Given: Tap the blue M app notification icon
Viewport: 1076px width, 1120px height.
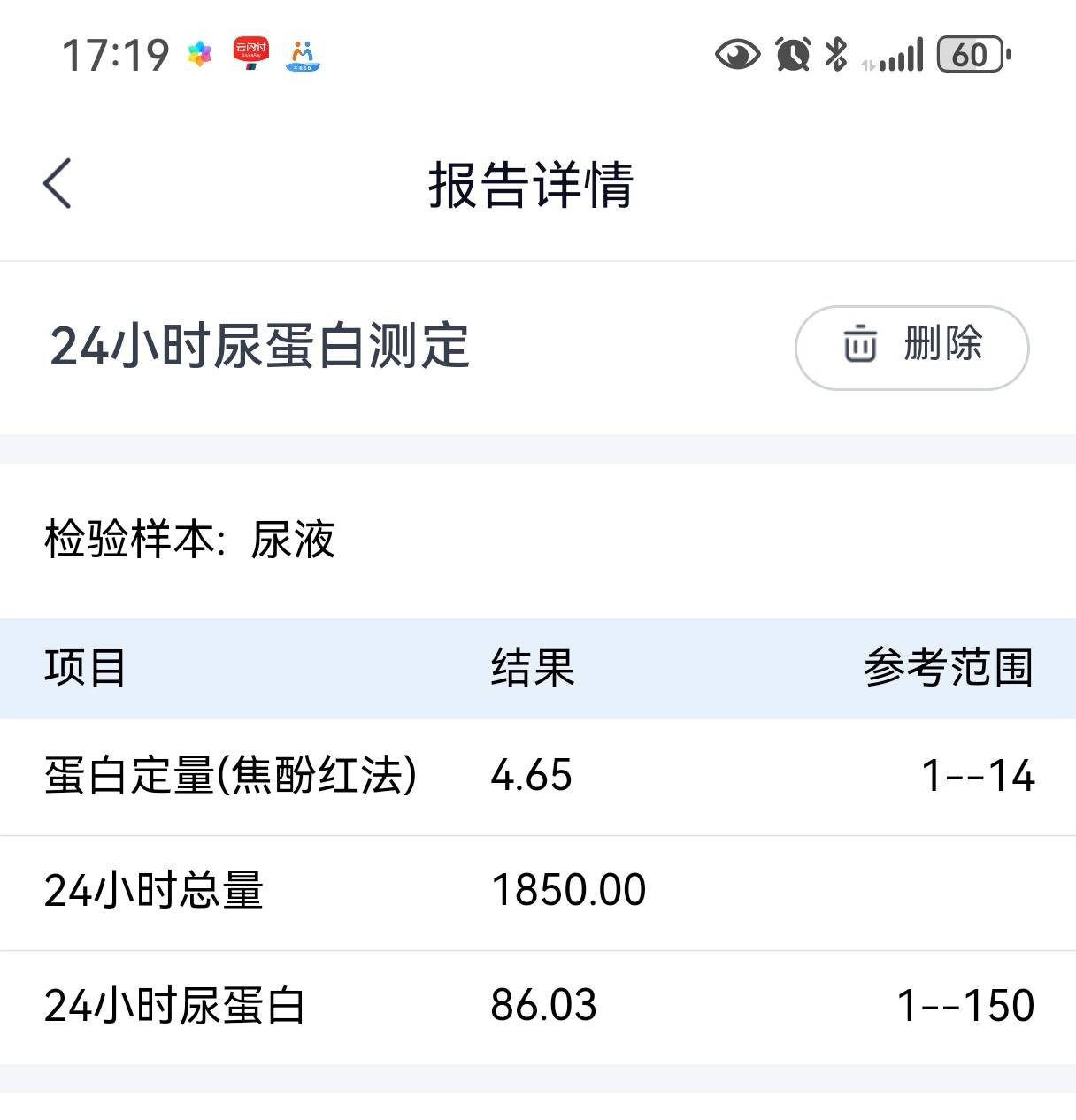Looking at the screenshot, I should click(303, 54).
